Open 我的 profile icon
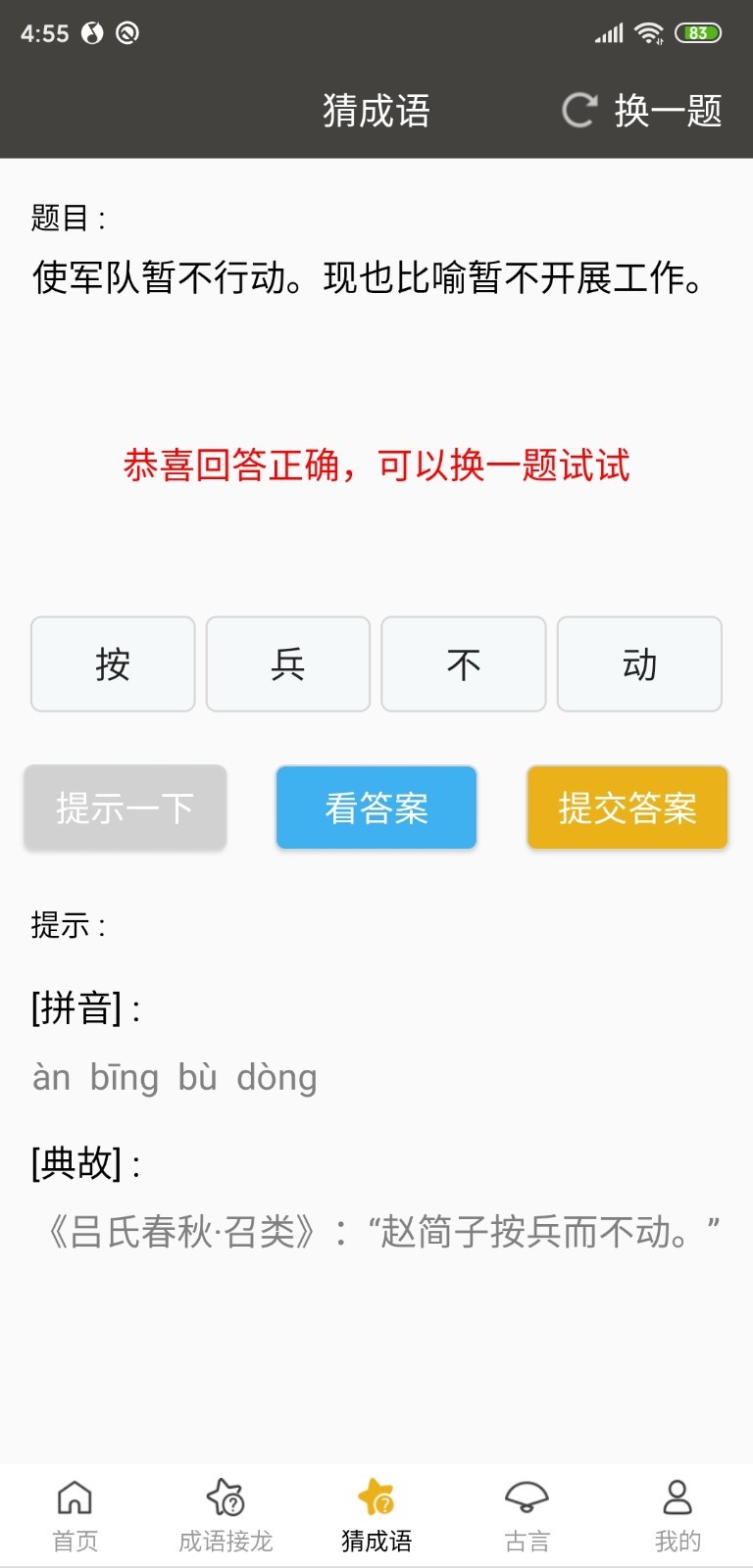 pyautogui.click(x=678, y=1497)
